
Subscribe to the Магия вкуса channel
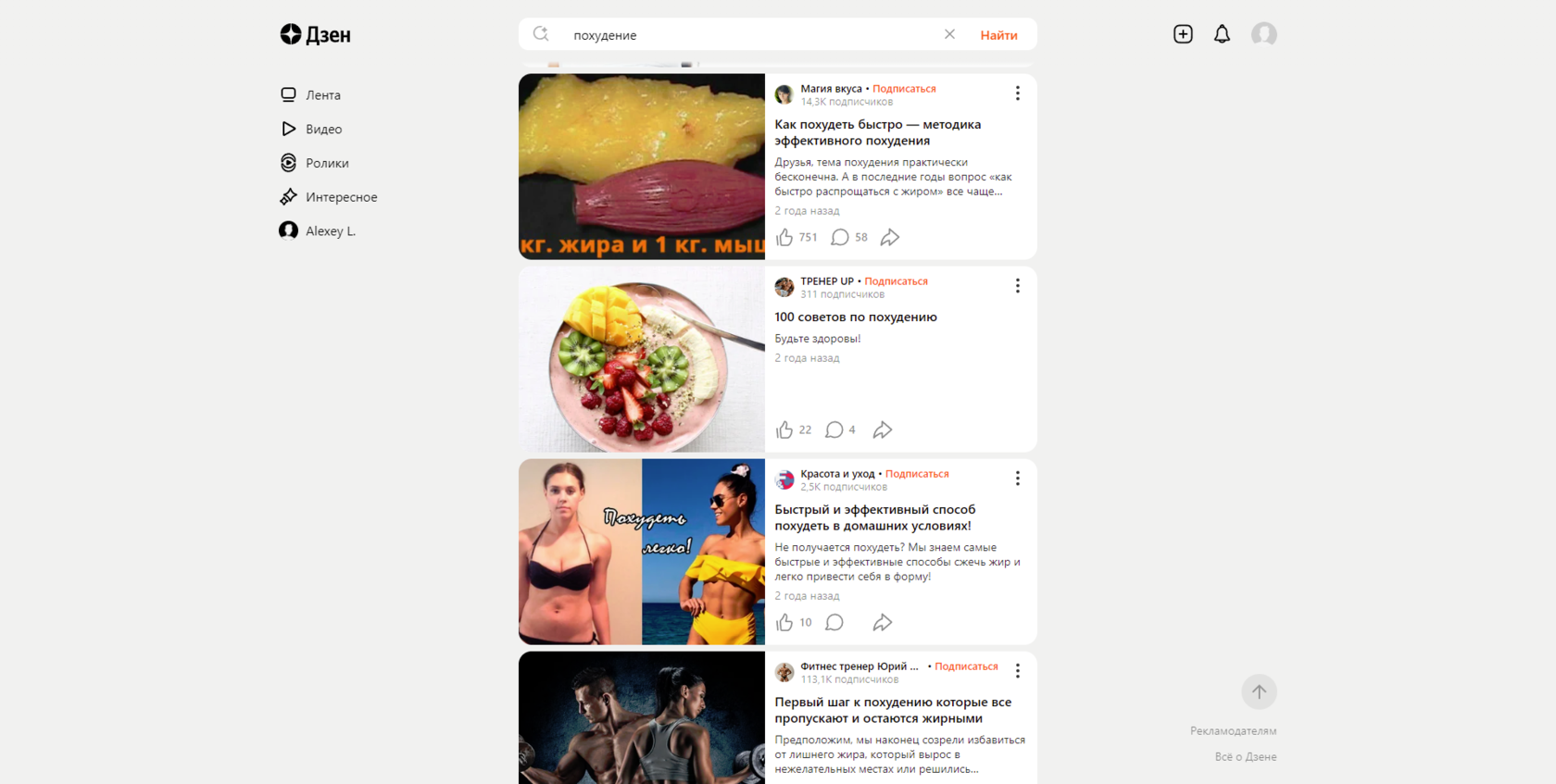pyautogui.click(x=904, y=89)
